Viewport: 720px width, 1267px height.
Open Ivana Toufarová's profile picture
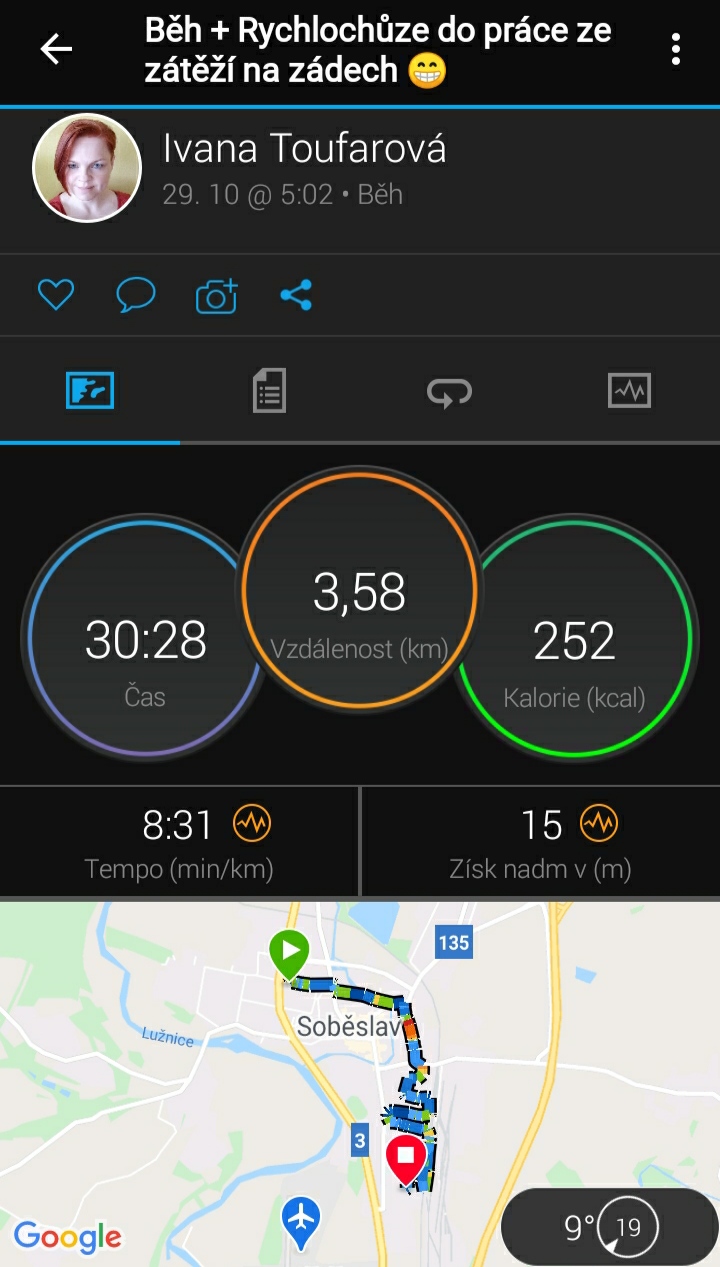click(87, 168)
